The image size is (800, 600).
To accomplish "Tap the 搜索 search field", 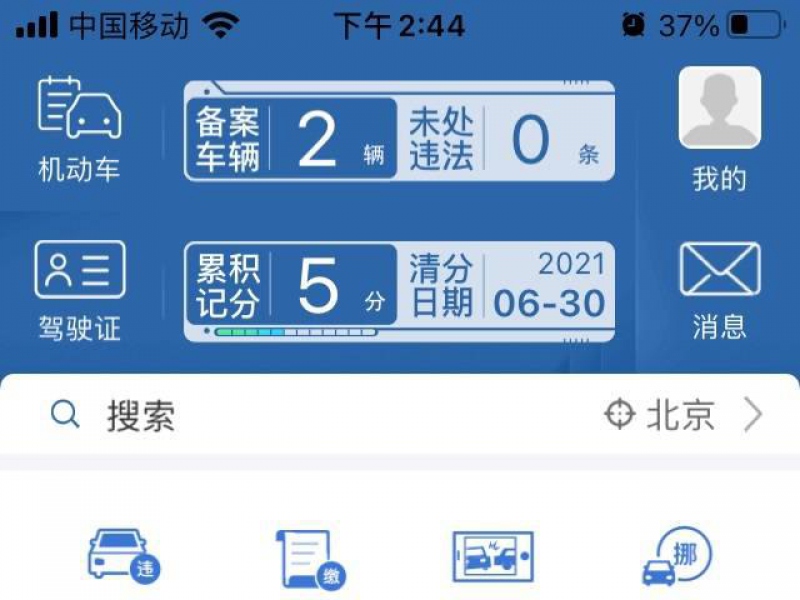I will coord(300,415).
